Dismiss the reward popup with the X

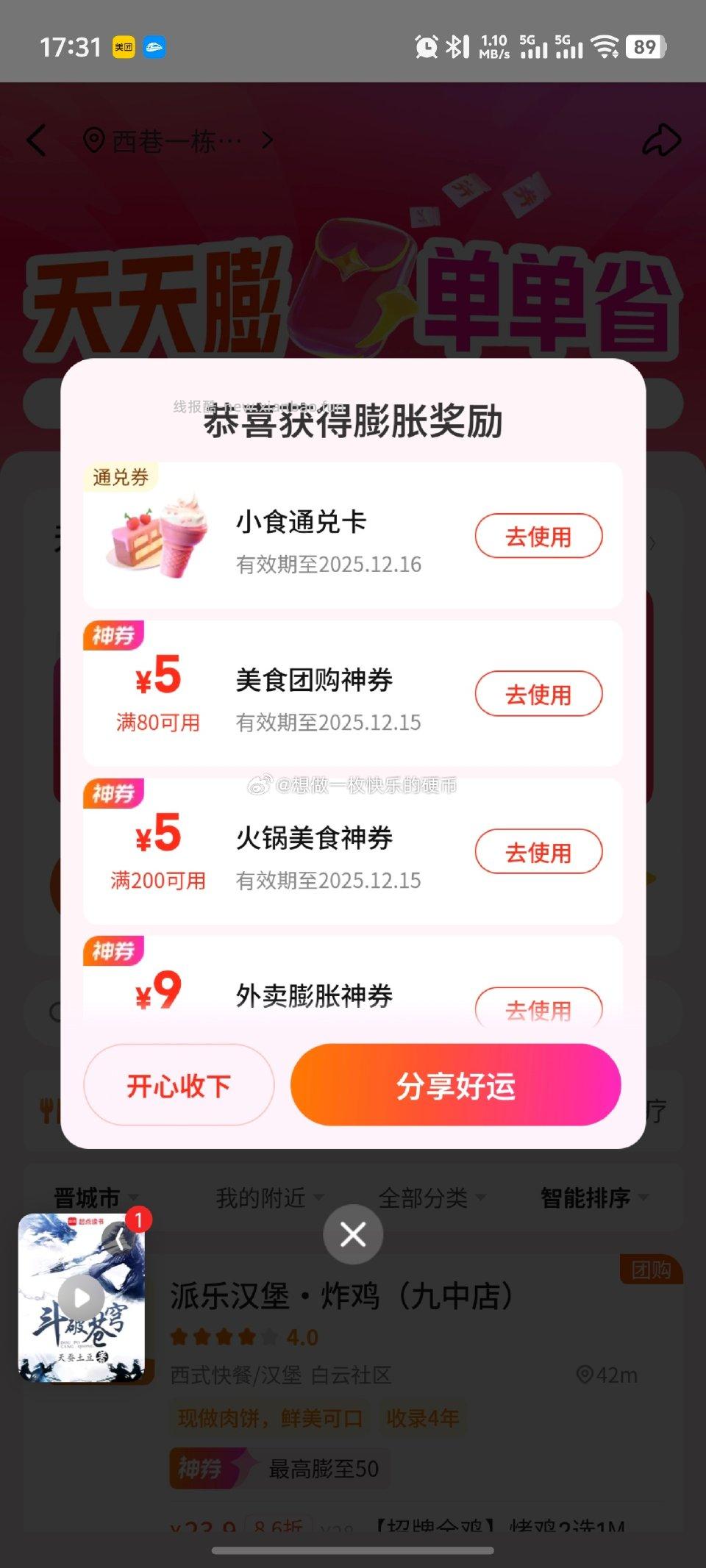point(352,1234)
